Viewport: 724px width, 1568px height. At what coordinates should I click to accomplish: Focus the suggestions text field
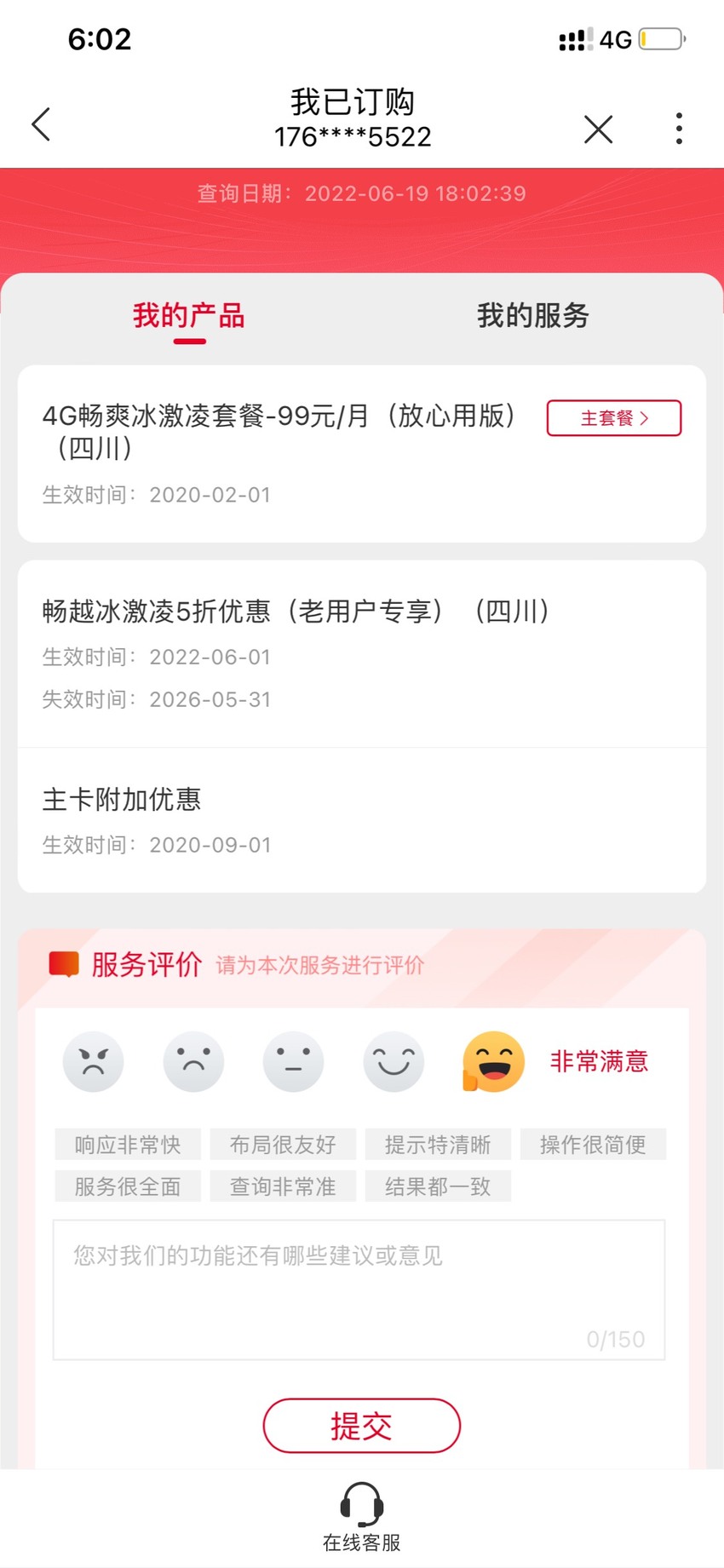pyautogui.click(x=359, y=1289)
